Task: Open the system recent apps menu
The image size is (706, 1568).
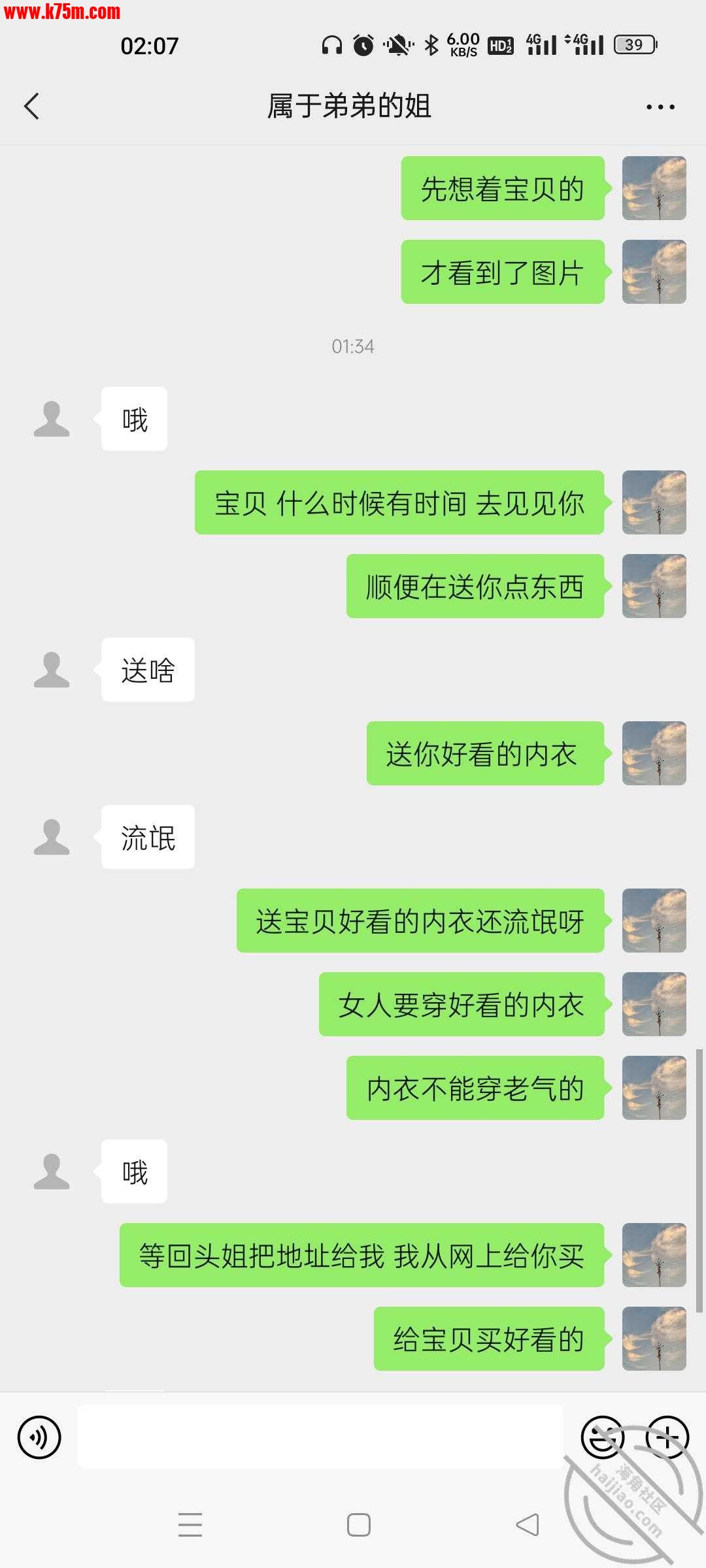Action: (190, 1525)
